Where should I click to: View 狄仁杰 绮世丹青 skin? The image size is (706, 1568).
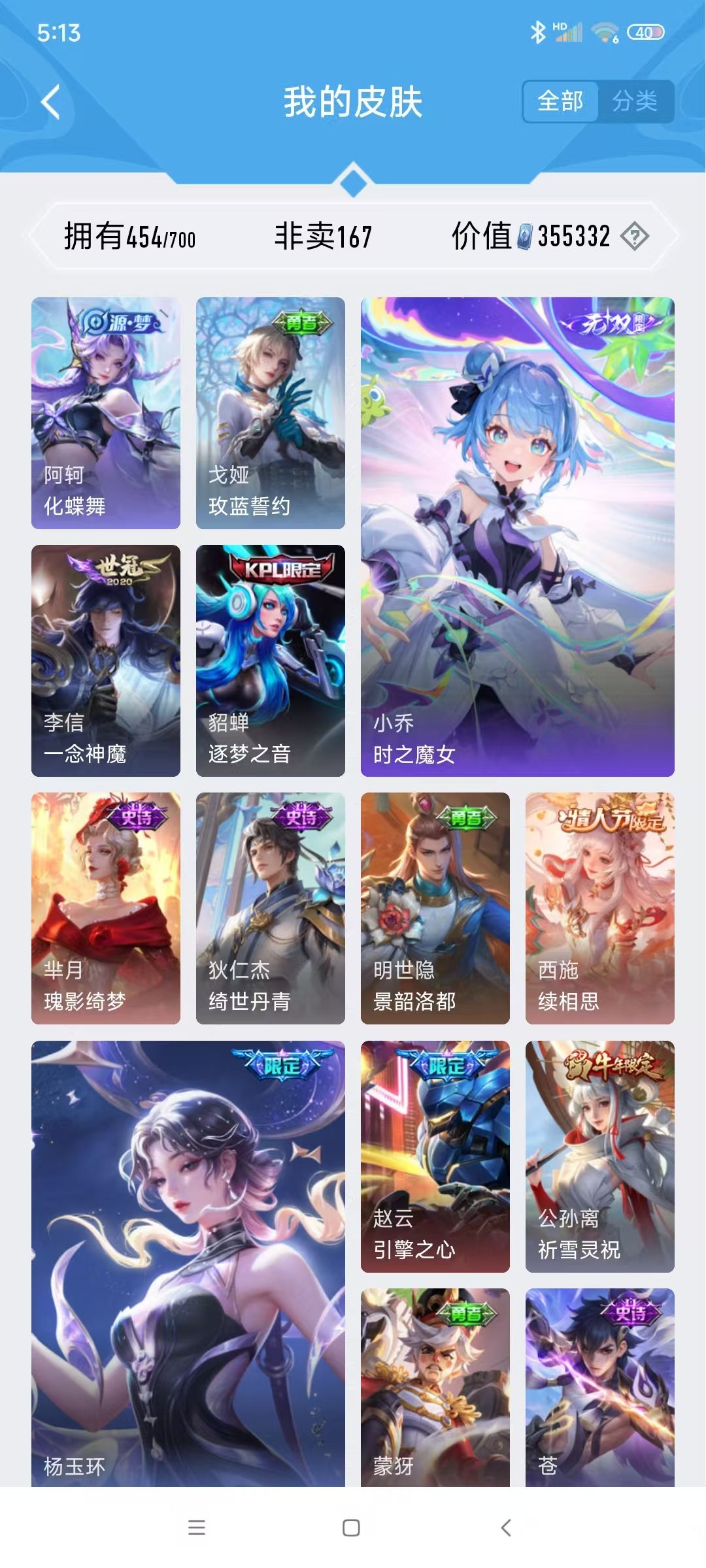(x=271, y=908)
